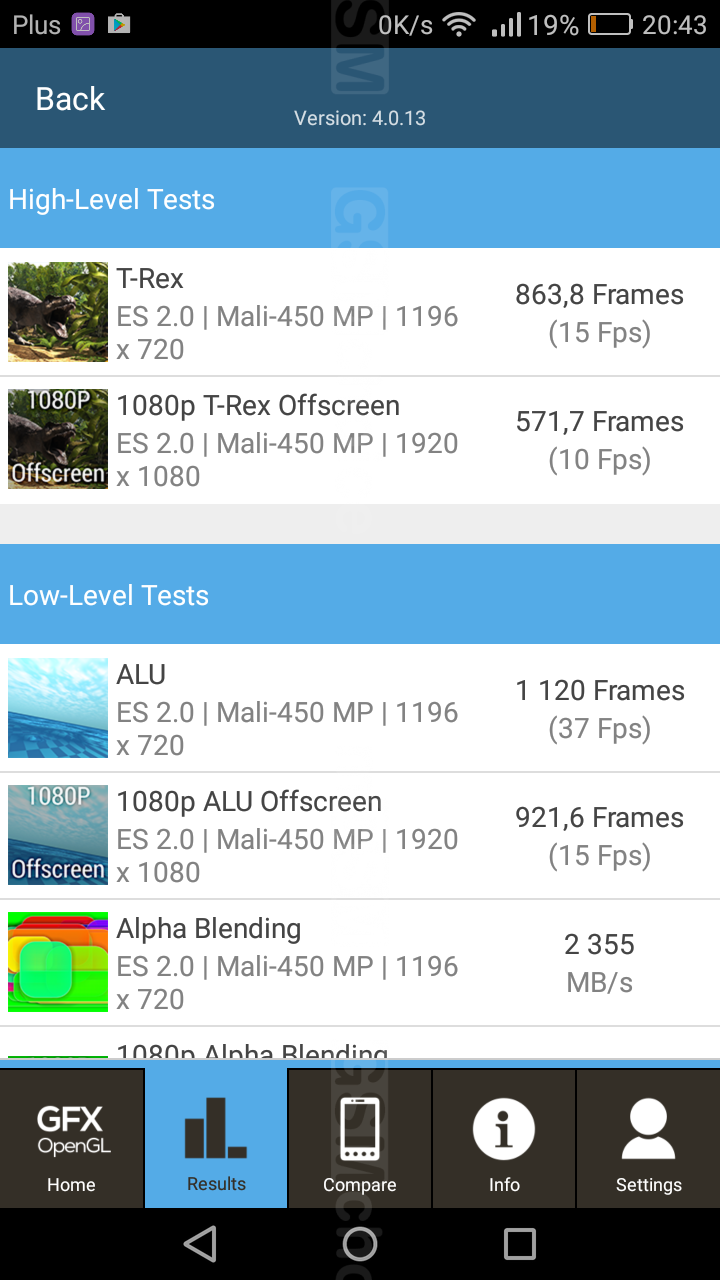Open the 1080p ALU Offscreen result
This screenshot has width=720, height=1280.
[x=360, y=836]
